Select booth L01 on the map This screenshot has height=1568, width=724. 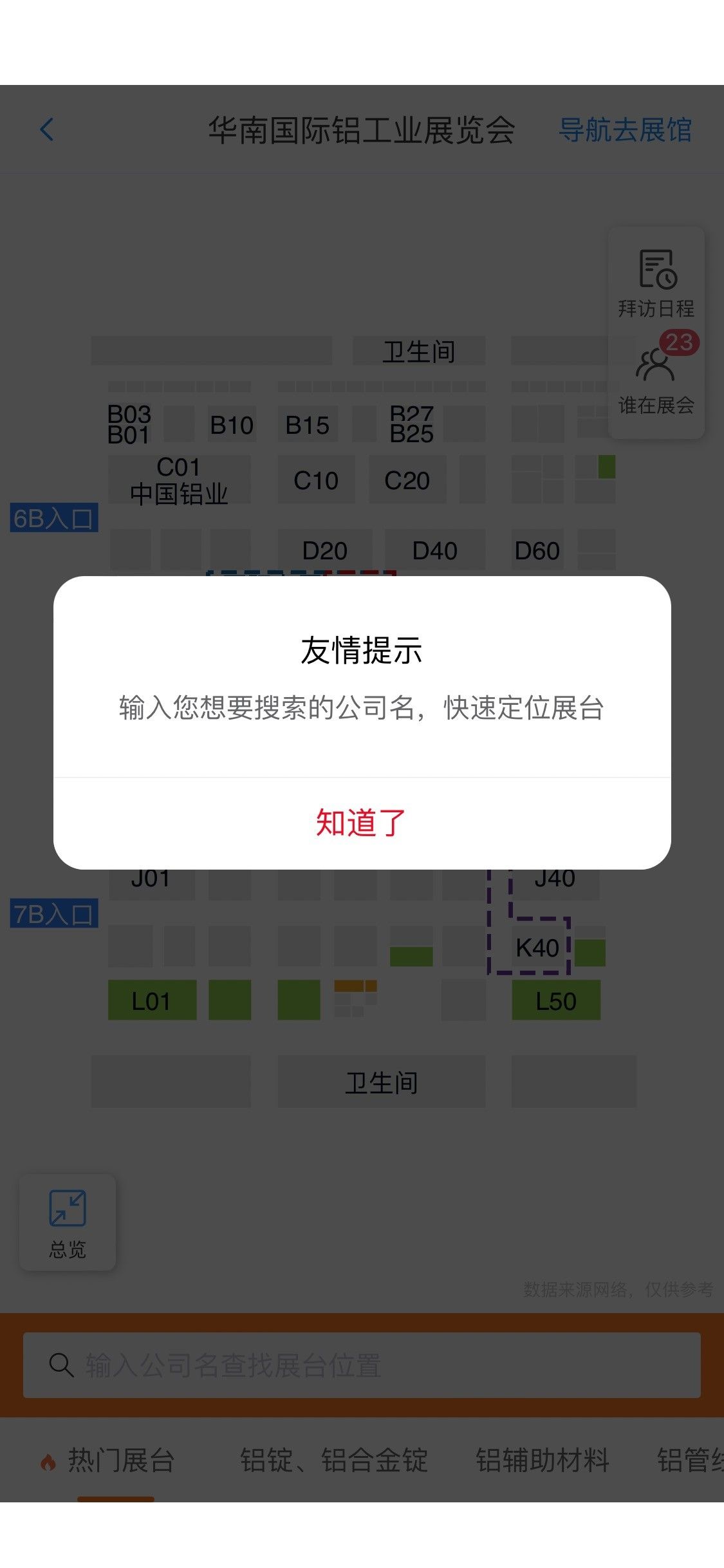[x=152, y=1000]
